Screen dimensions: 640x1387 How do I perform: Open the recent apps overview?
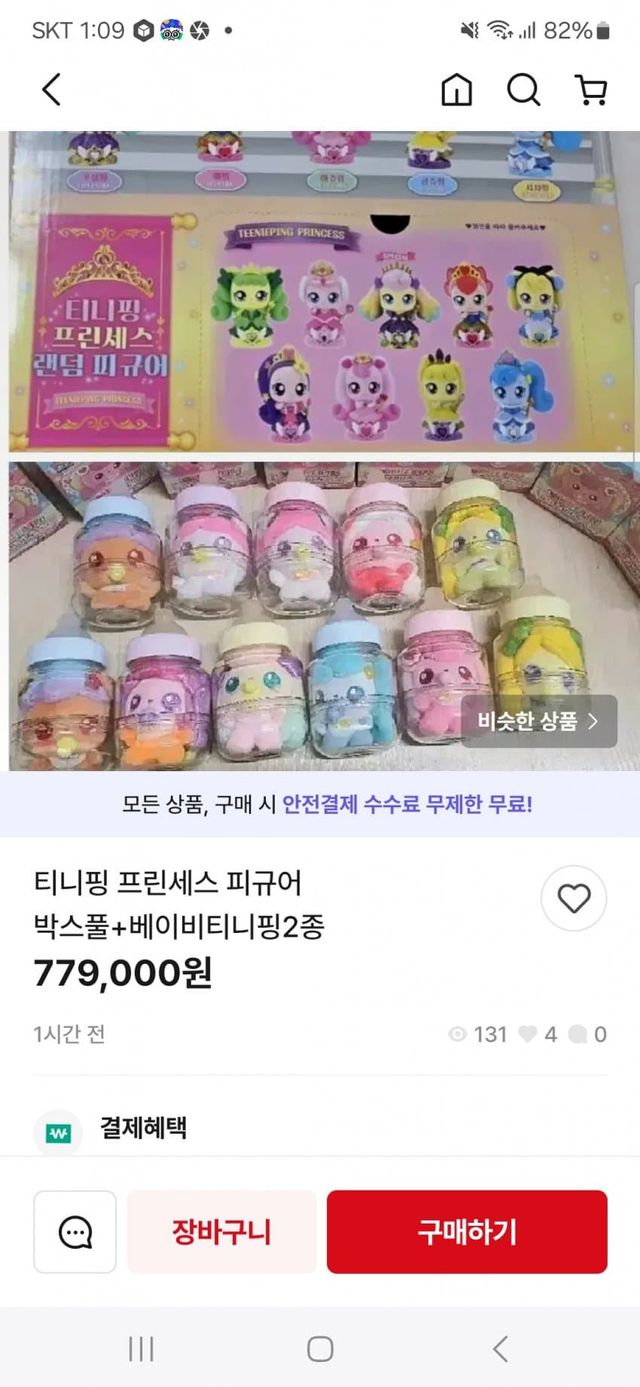click(x=140, y=1348)
